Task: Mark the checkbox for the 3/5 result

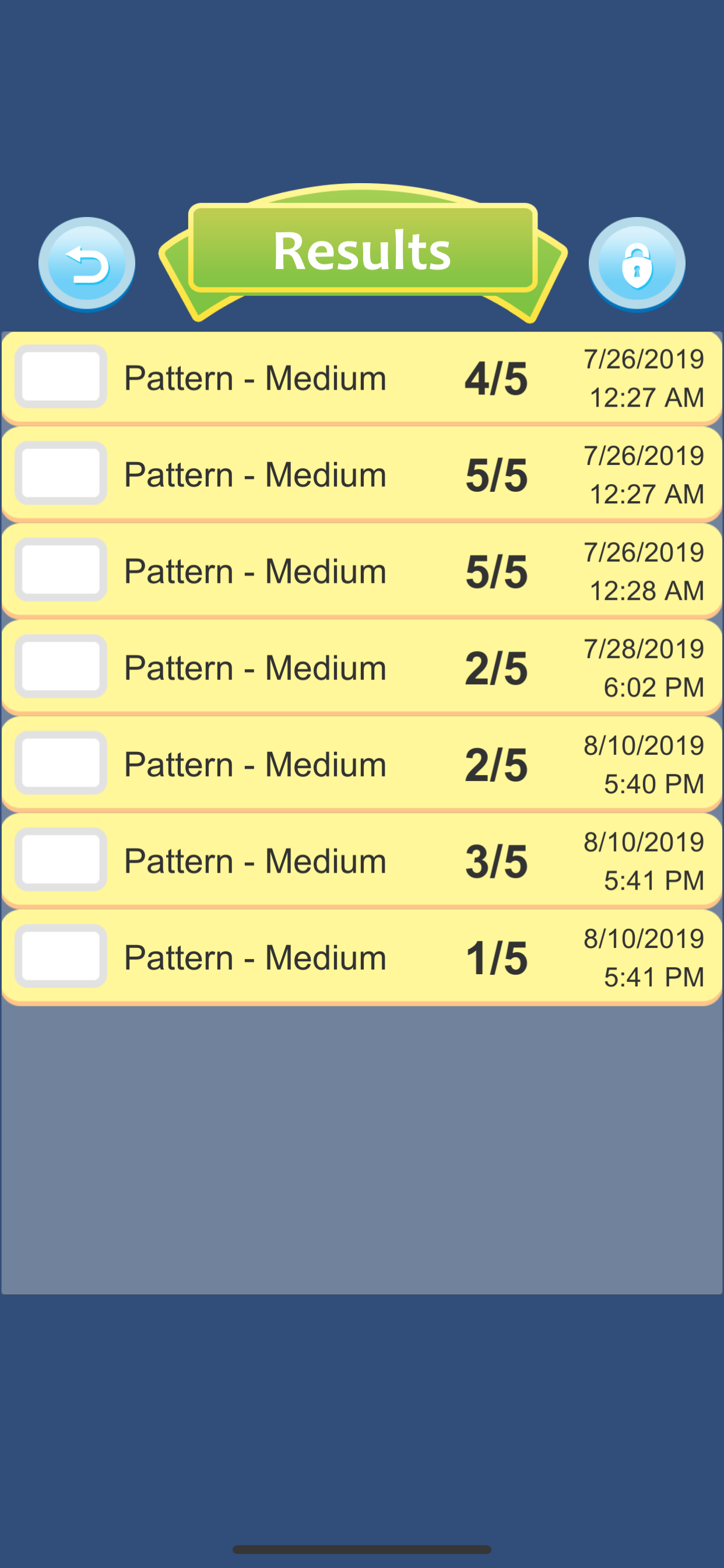Action: 61,859
